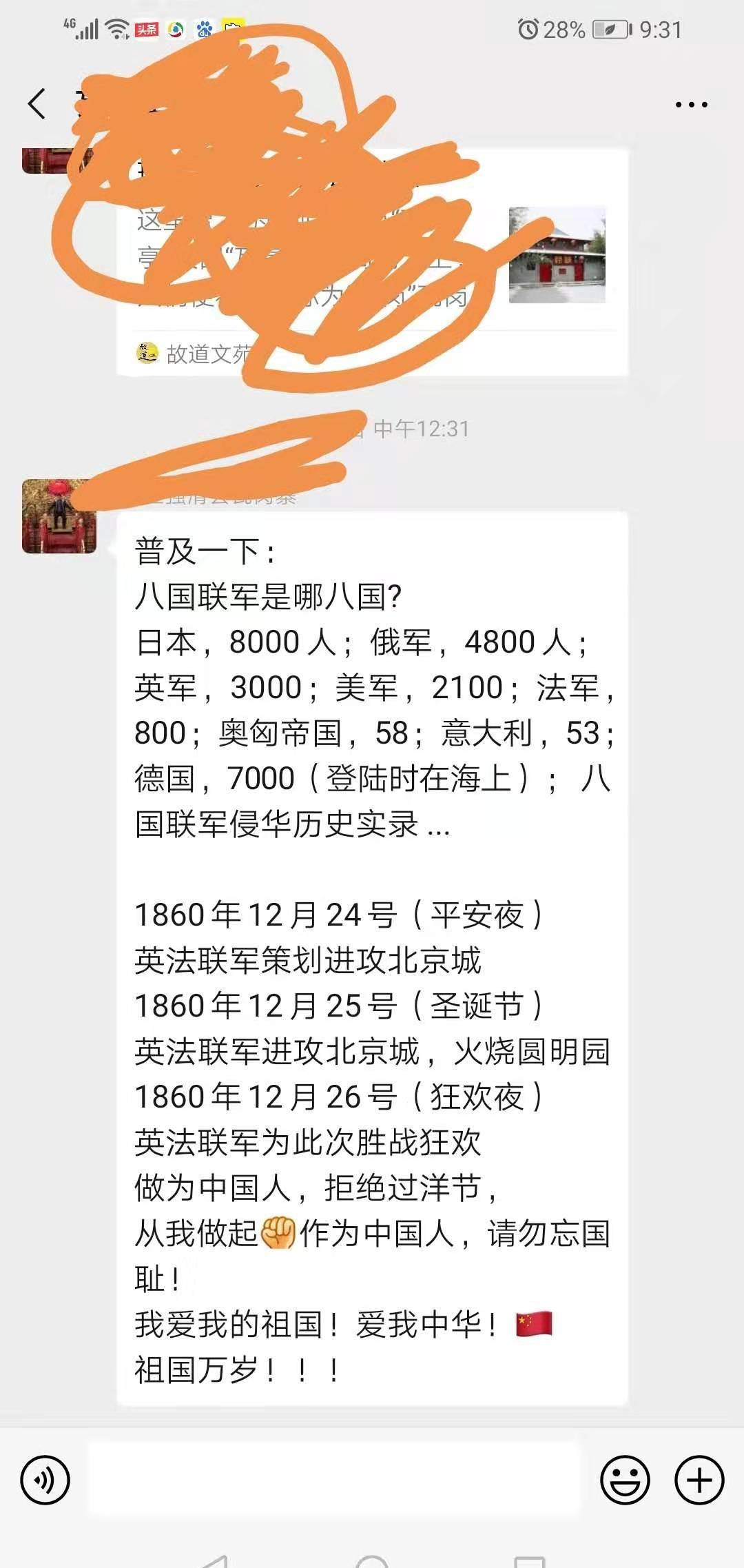This screenshot has width=744, height=1568.
Task: Switch to voice message input
Action: point(45,1480)
